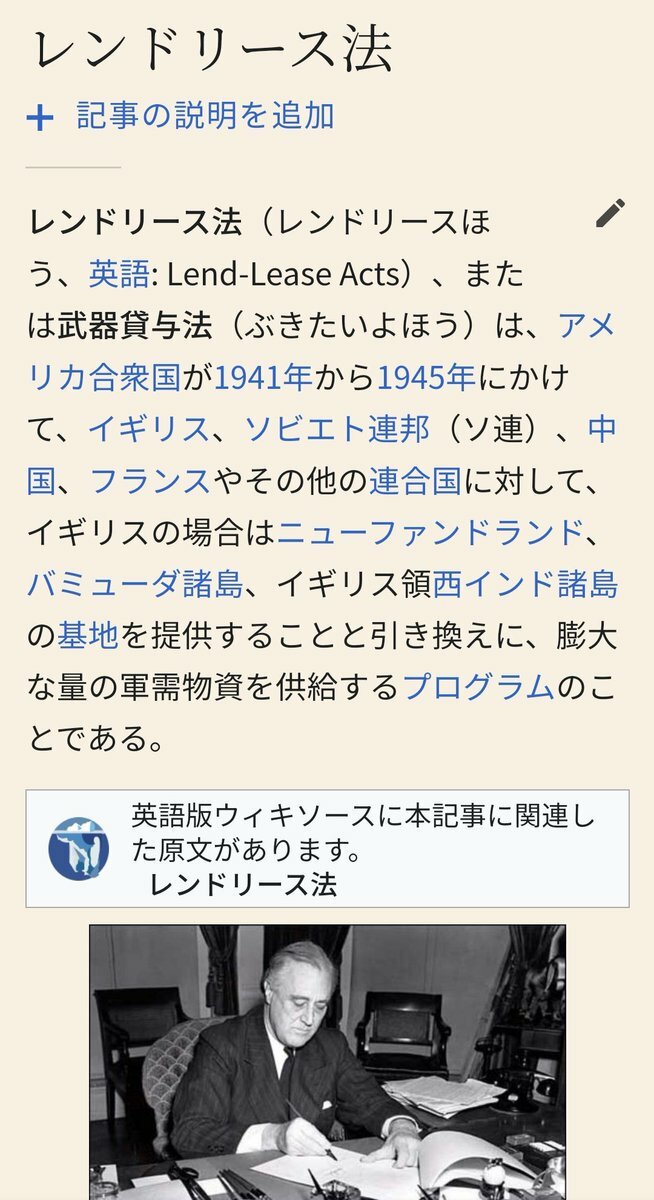Open the 西インド諸島 link
The height and width of the screenshot is (1200, 654).
524,585
